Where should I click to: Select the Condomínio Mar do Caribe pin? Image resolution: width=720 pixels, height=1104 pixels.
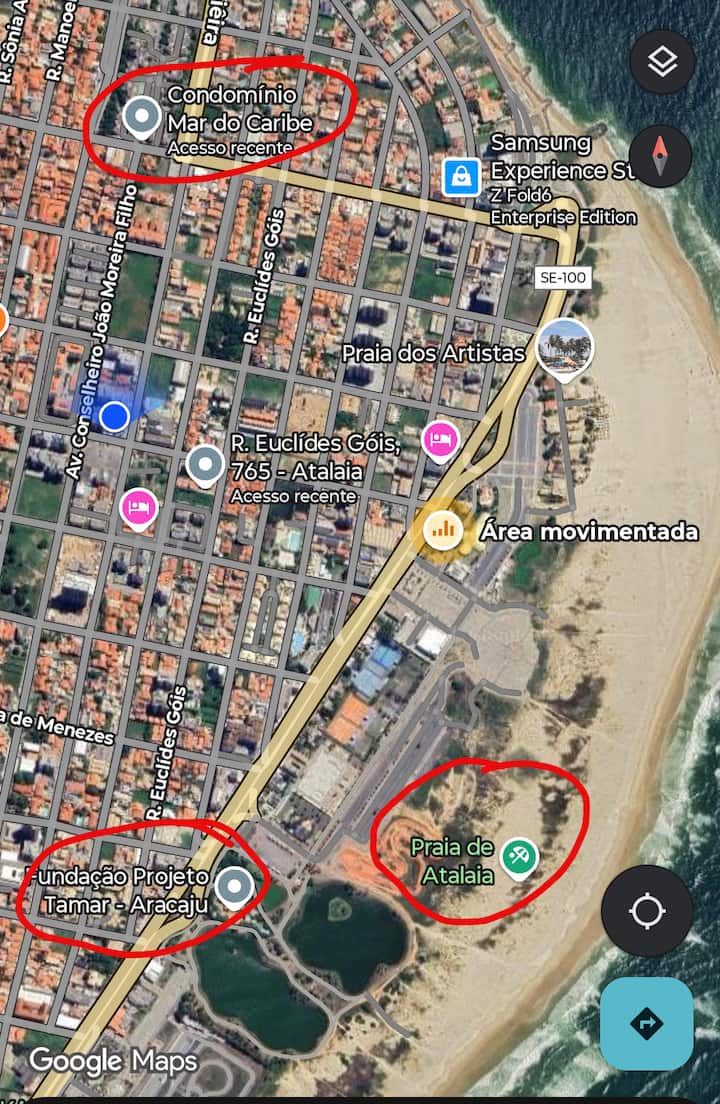(142, 117)
